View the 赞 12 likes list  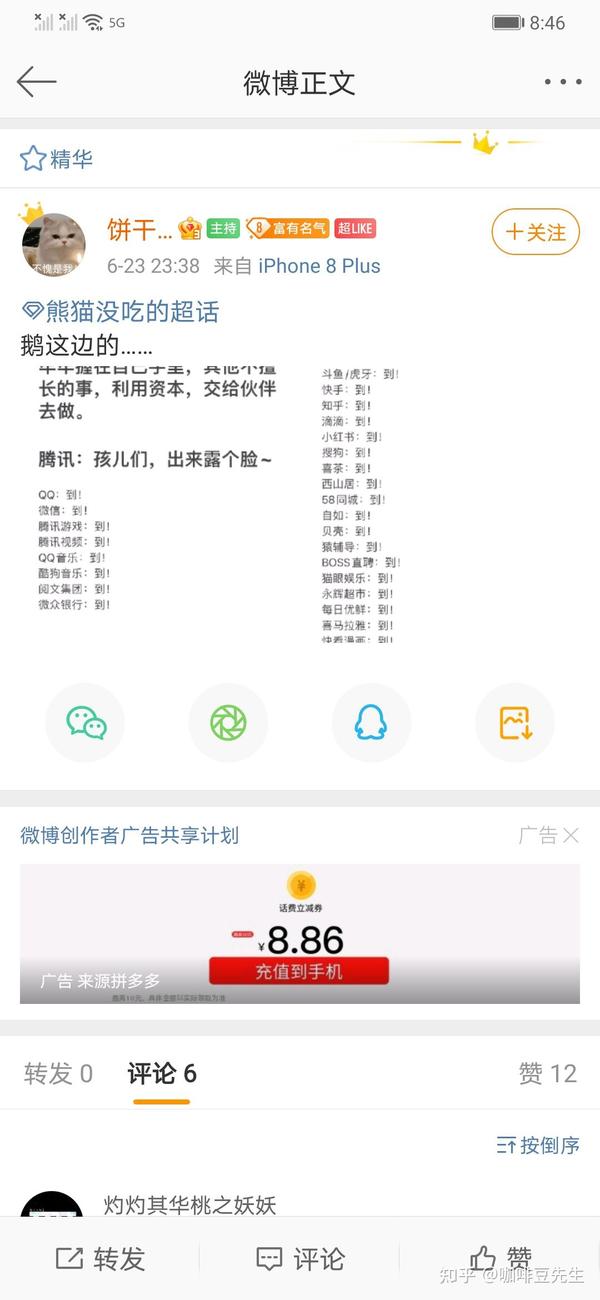547,1073
